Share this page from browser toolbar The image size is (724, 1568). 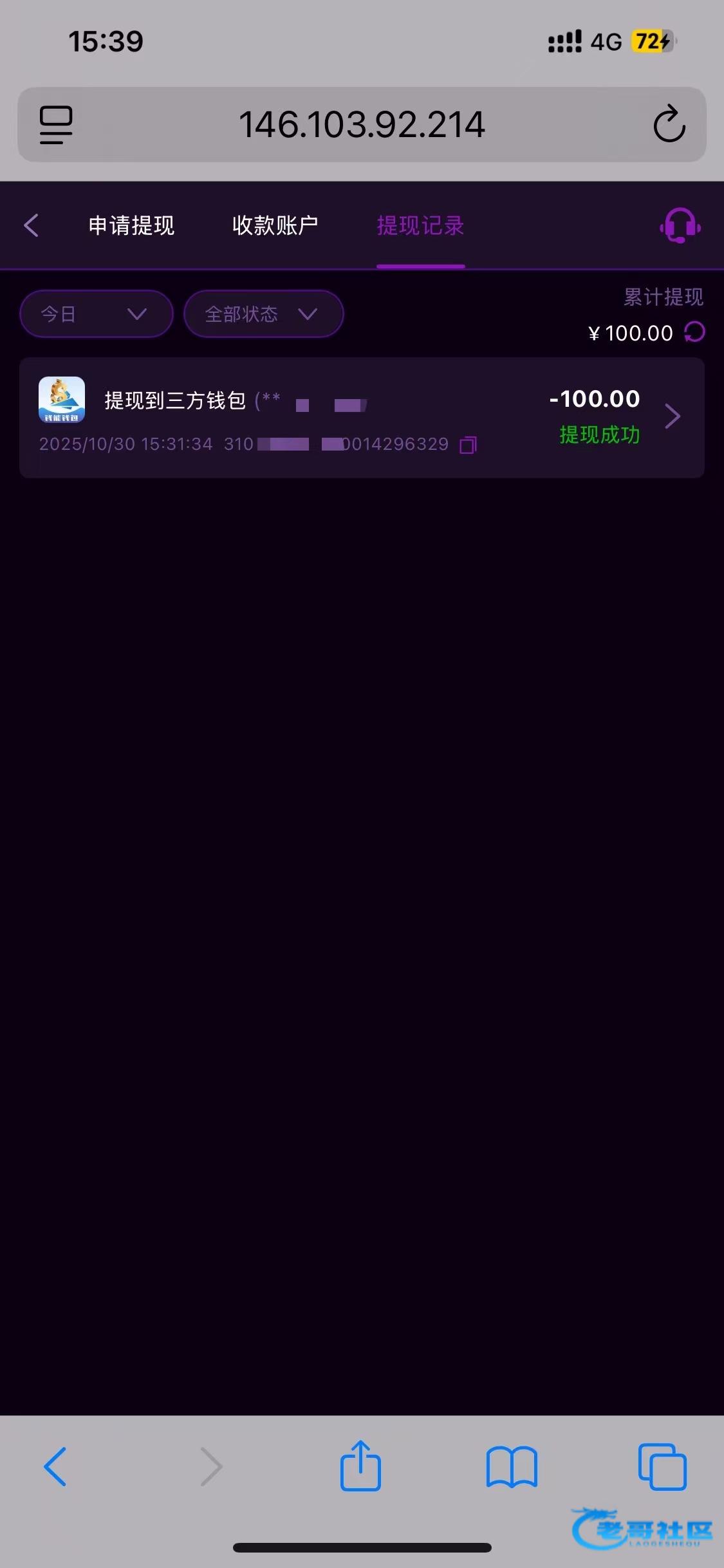[x=360, y=1466]
